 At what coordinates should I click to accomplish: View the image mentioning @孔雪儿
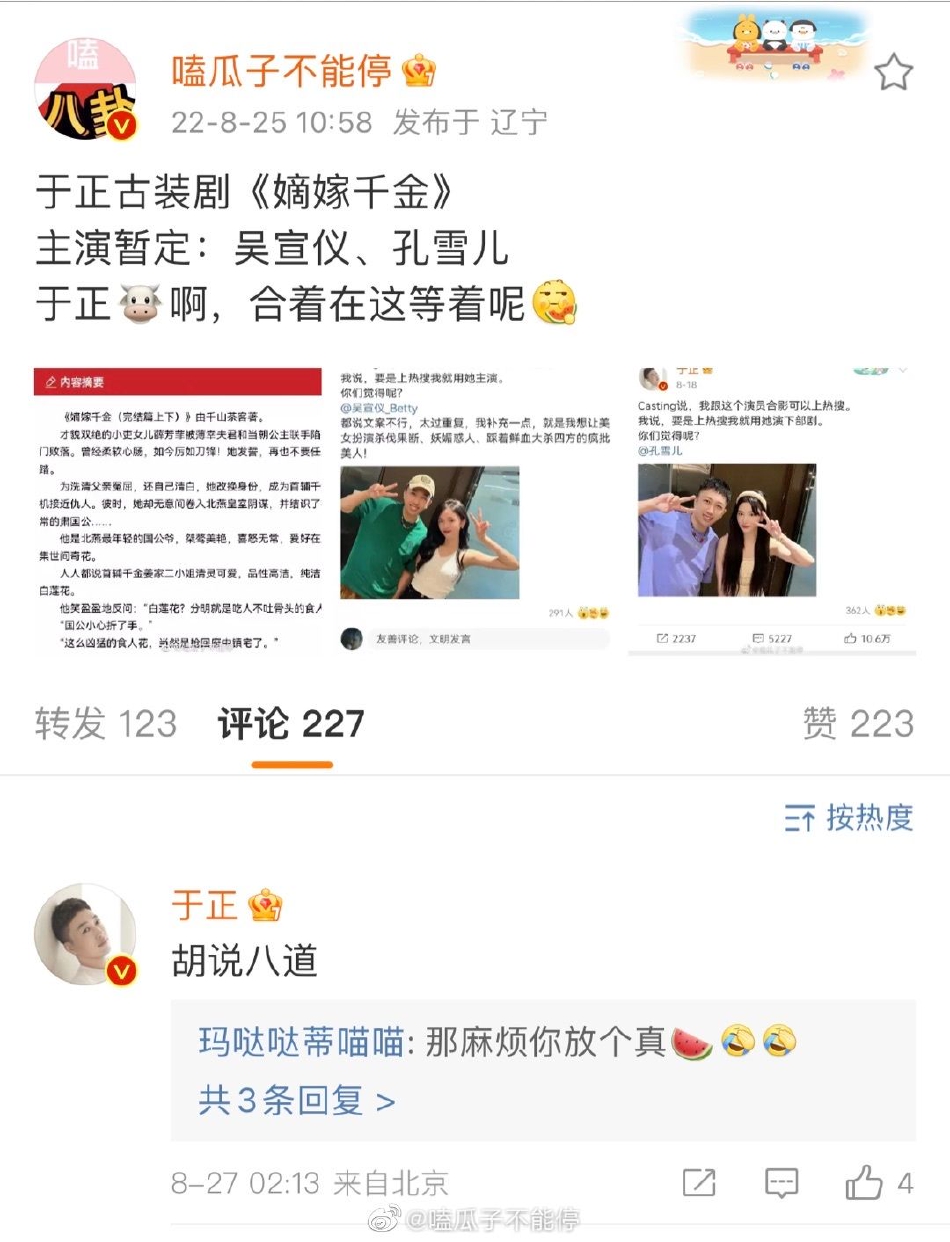coord(771,511)
